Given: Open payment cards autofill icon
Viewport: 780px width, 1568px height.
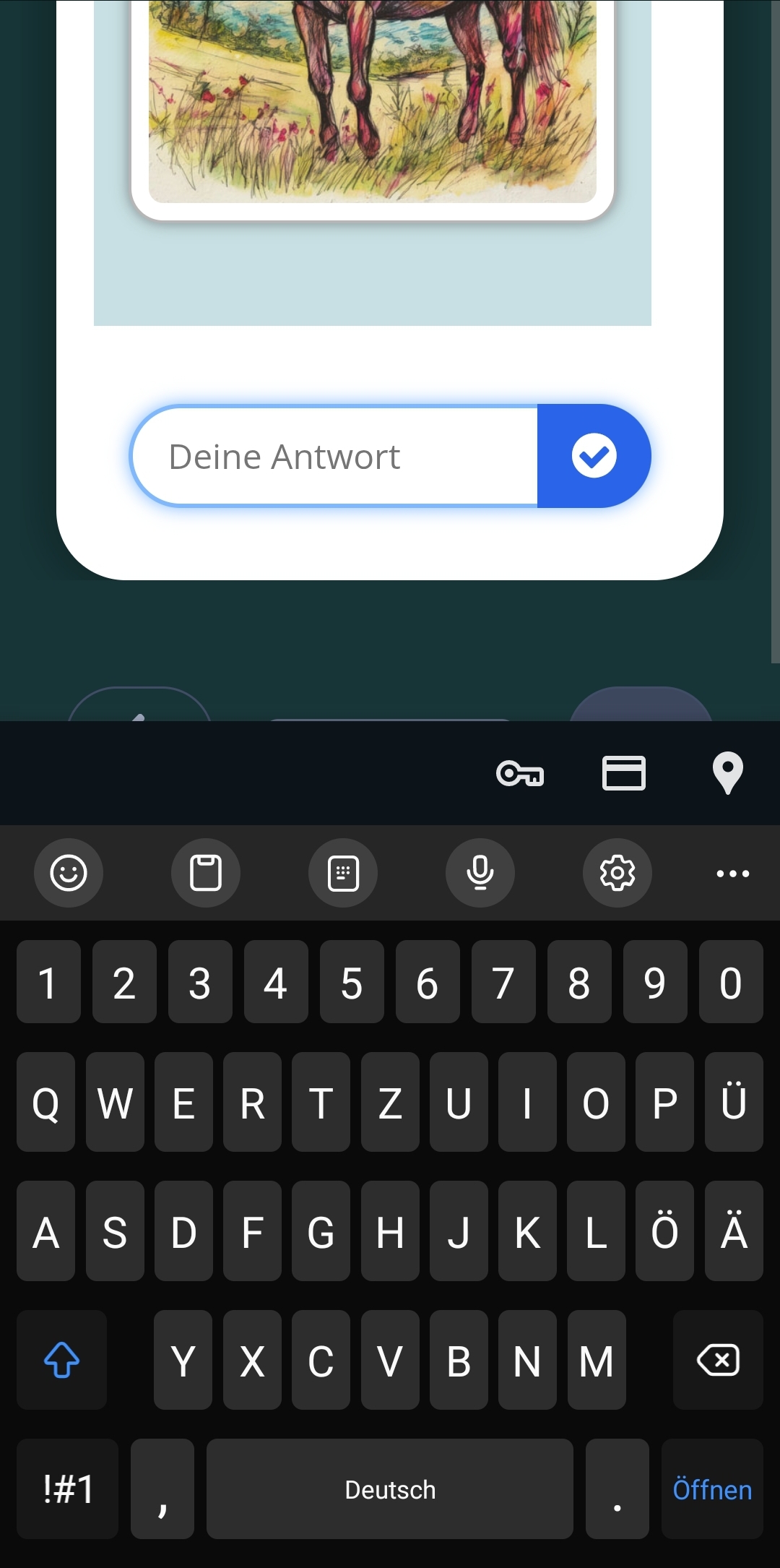Looking at the screenshot, I should [624, 773].
